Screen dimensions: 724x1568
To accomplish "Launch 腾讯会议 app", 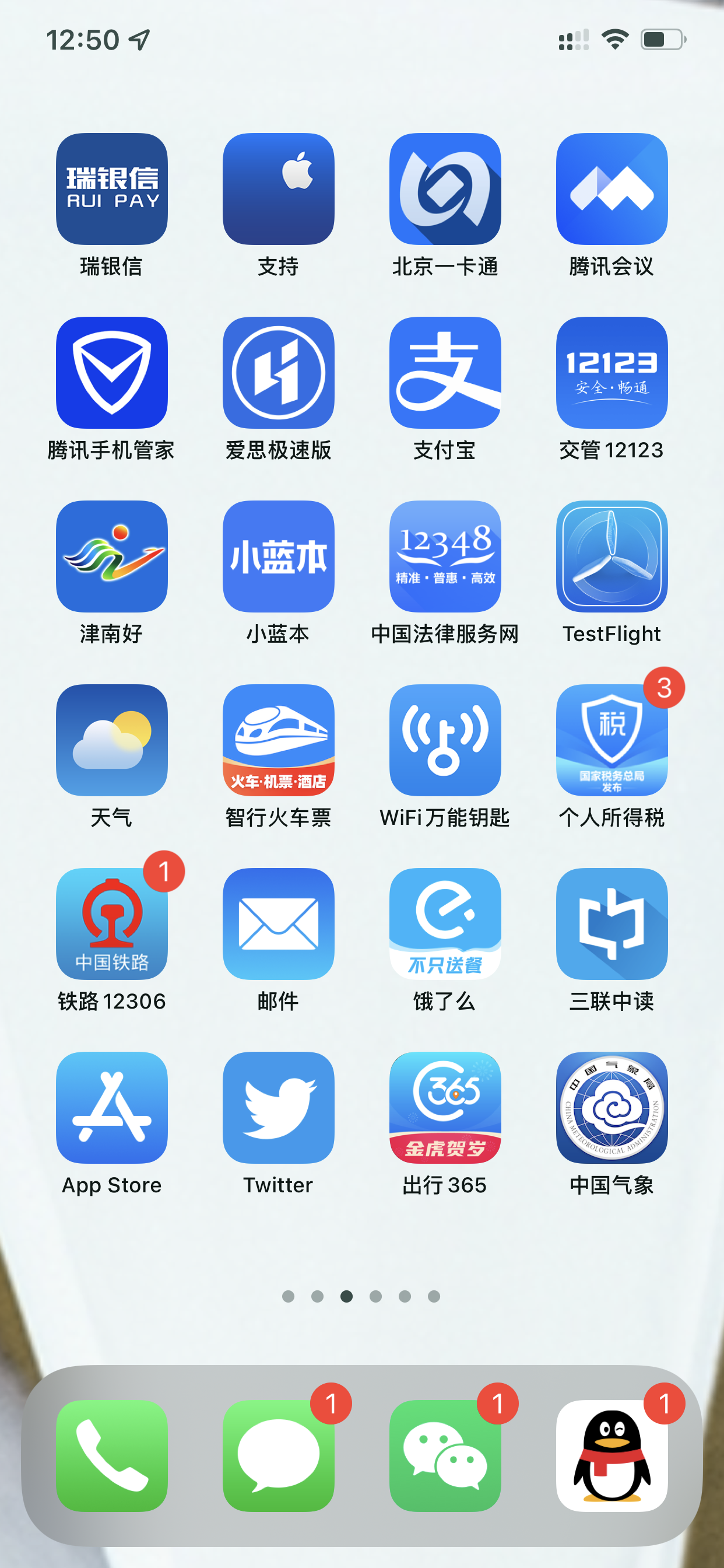I will point(611,188).
